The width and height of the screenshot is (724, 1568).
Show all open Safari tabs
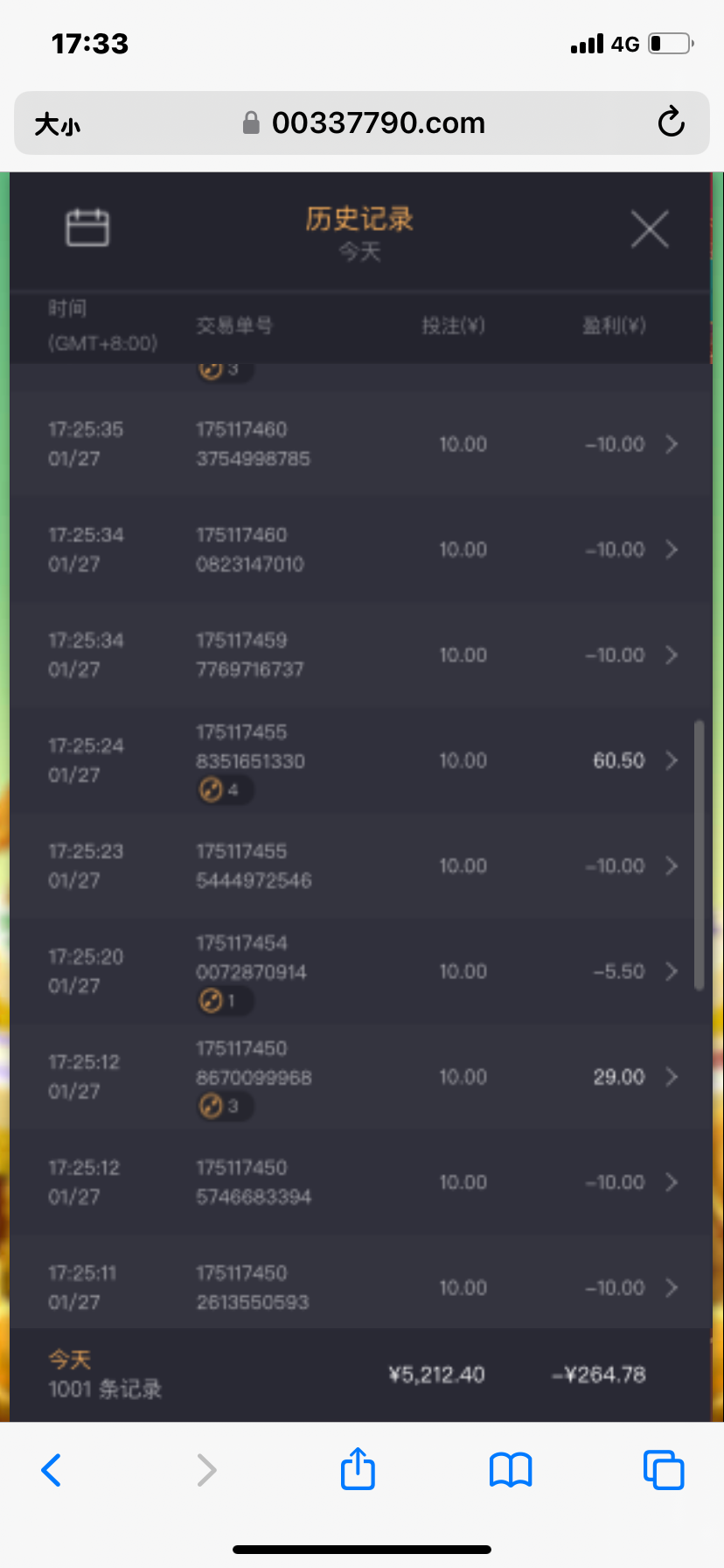(663, 1470)
